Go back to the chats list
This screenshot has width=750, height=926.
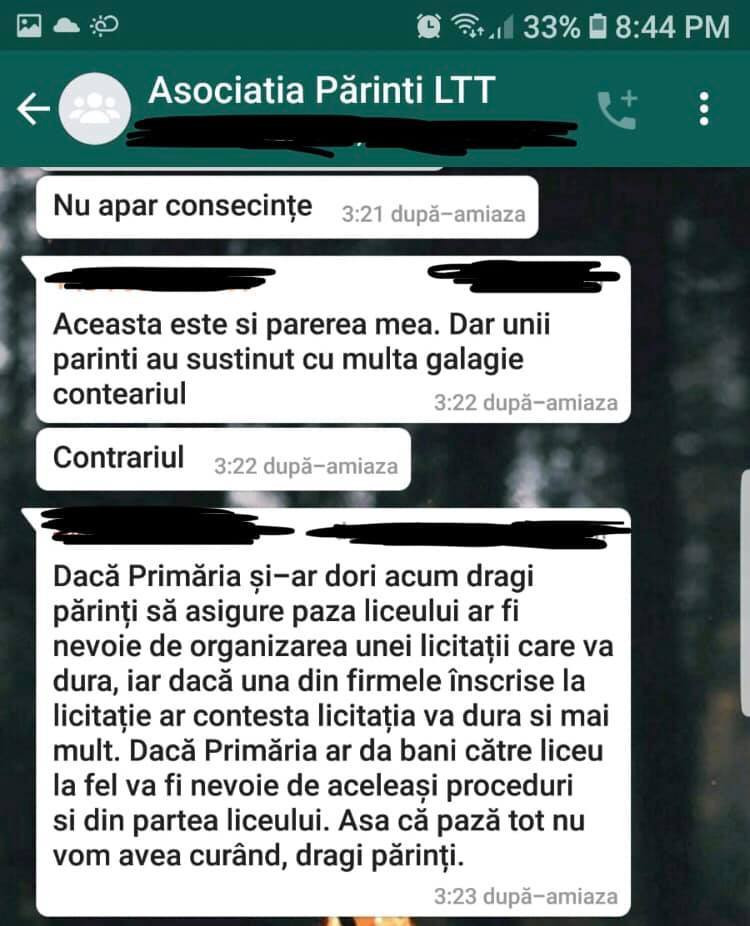33,109
